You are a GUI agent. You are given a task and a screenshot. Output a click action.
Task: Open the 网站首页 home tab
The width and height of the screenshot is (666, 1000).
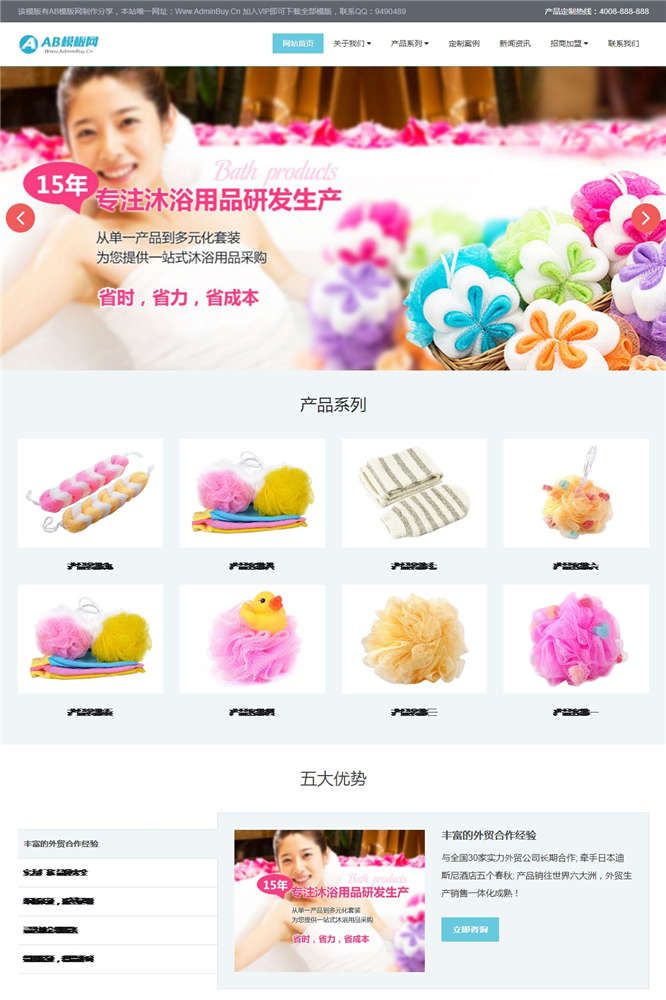(x=298, y=44)
